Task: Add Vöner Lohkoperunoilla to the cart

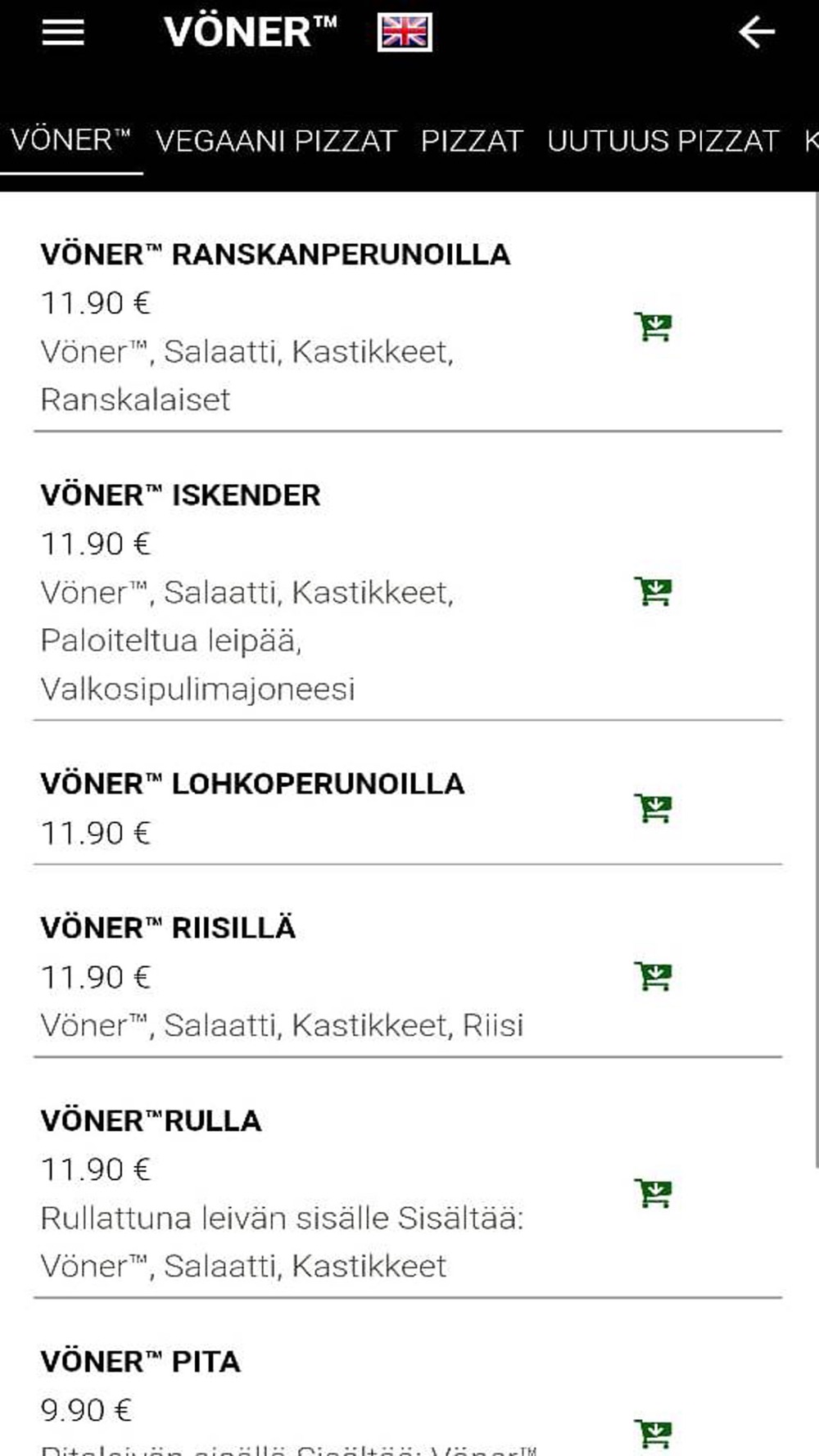Action: coord(654,808)
